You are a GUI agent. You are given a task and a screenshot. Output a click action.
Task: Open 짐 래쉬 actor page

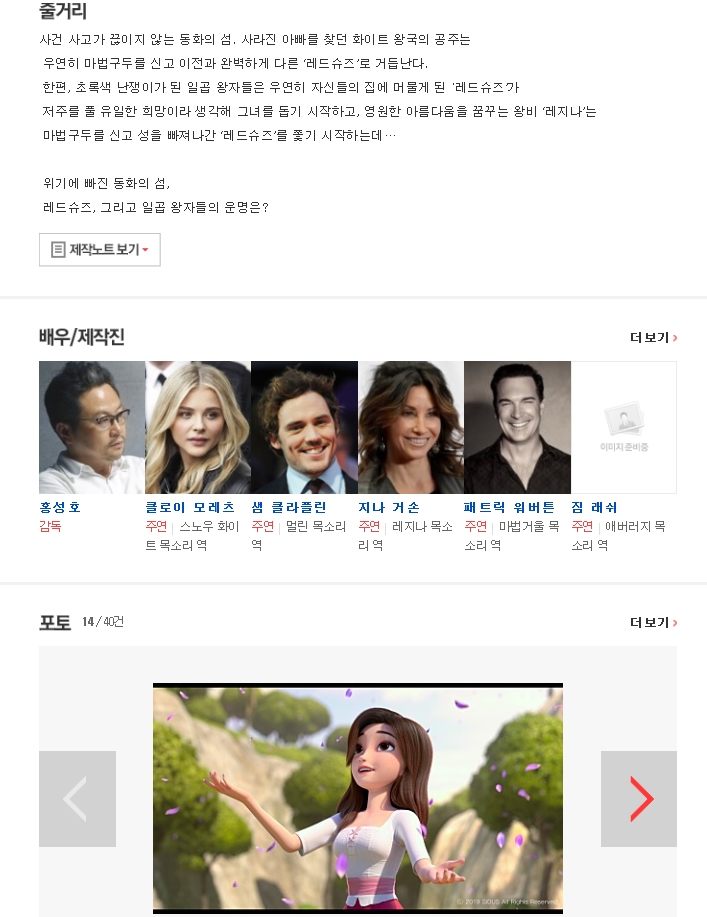[594, 507]
